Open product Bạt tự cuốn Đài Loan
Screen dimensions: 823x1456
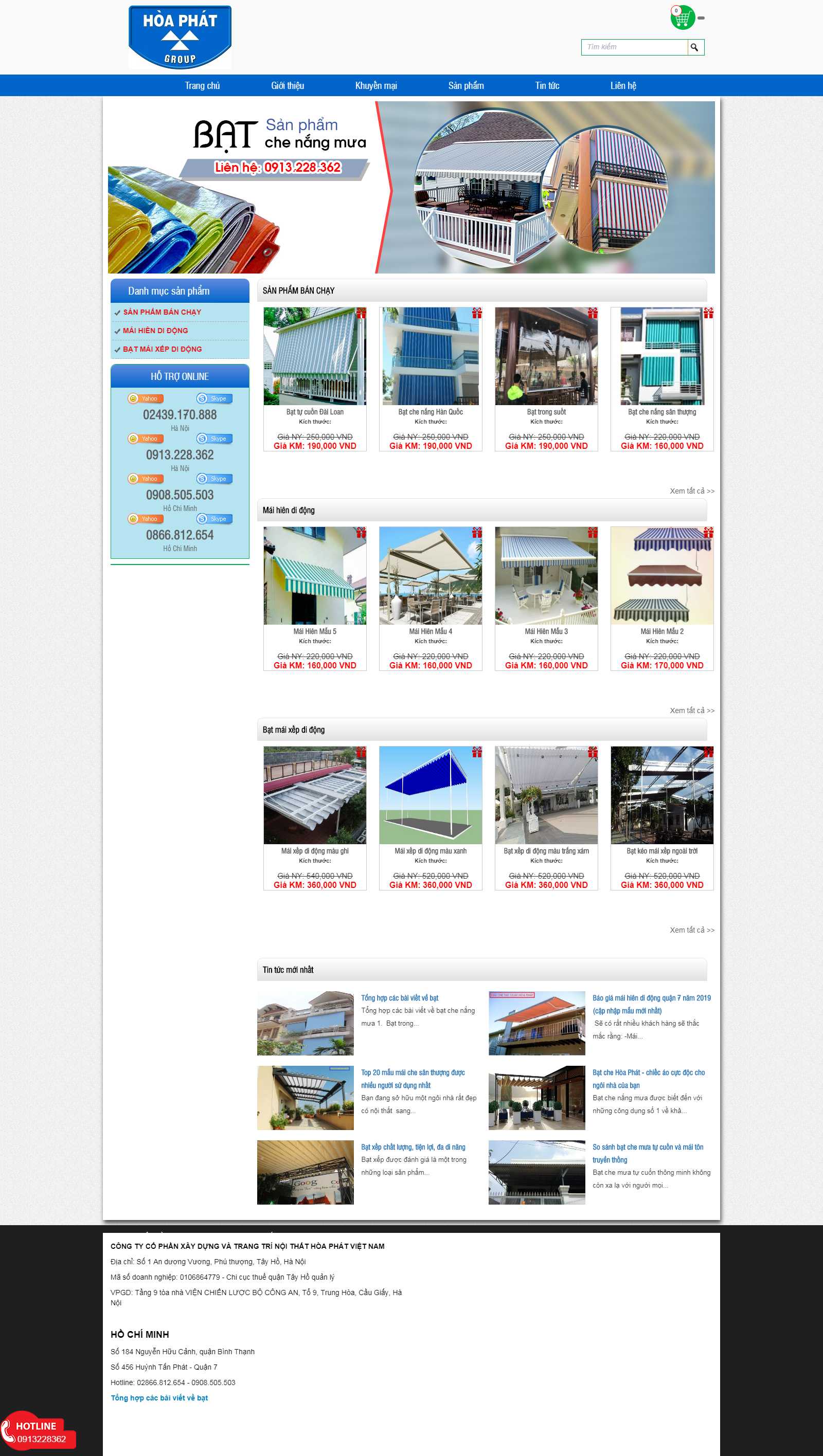314,412
